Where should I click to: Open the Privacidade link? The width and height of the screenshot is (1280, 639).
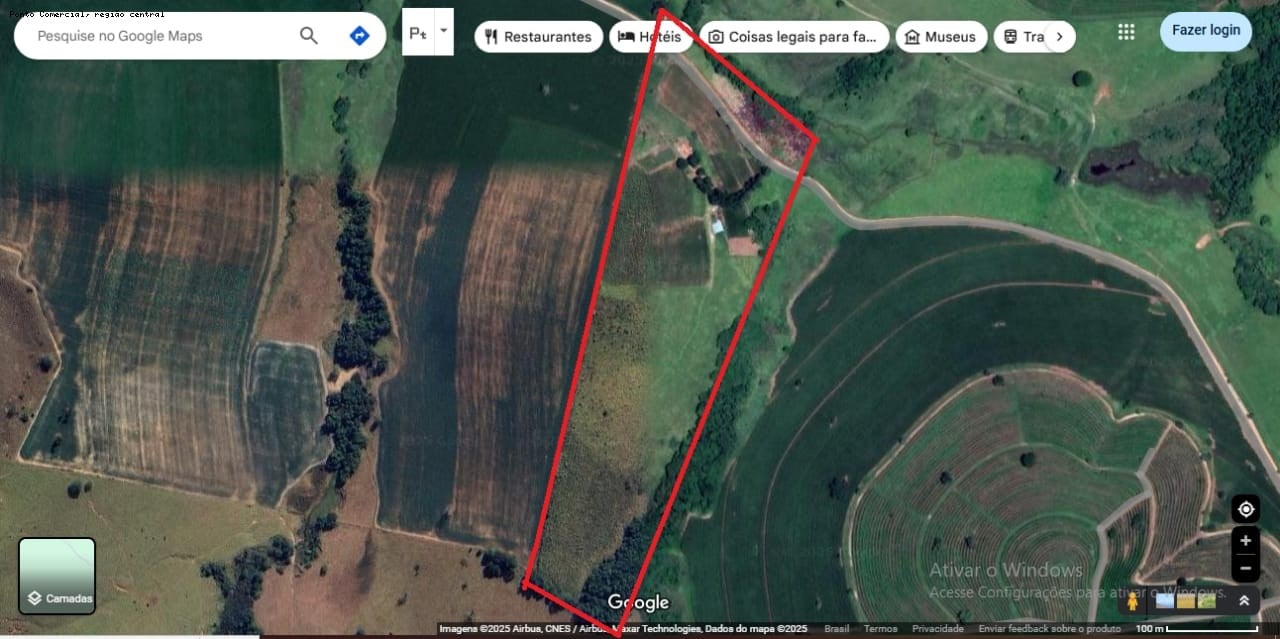click(x=937, y=629)
